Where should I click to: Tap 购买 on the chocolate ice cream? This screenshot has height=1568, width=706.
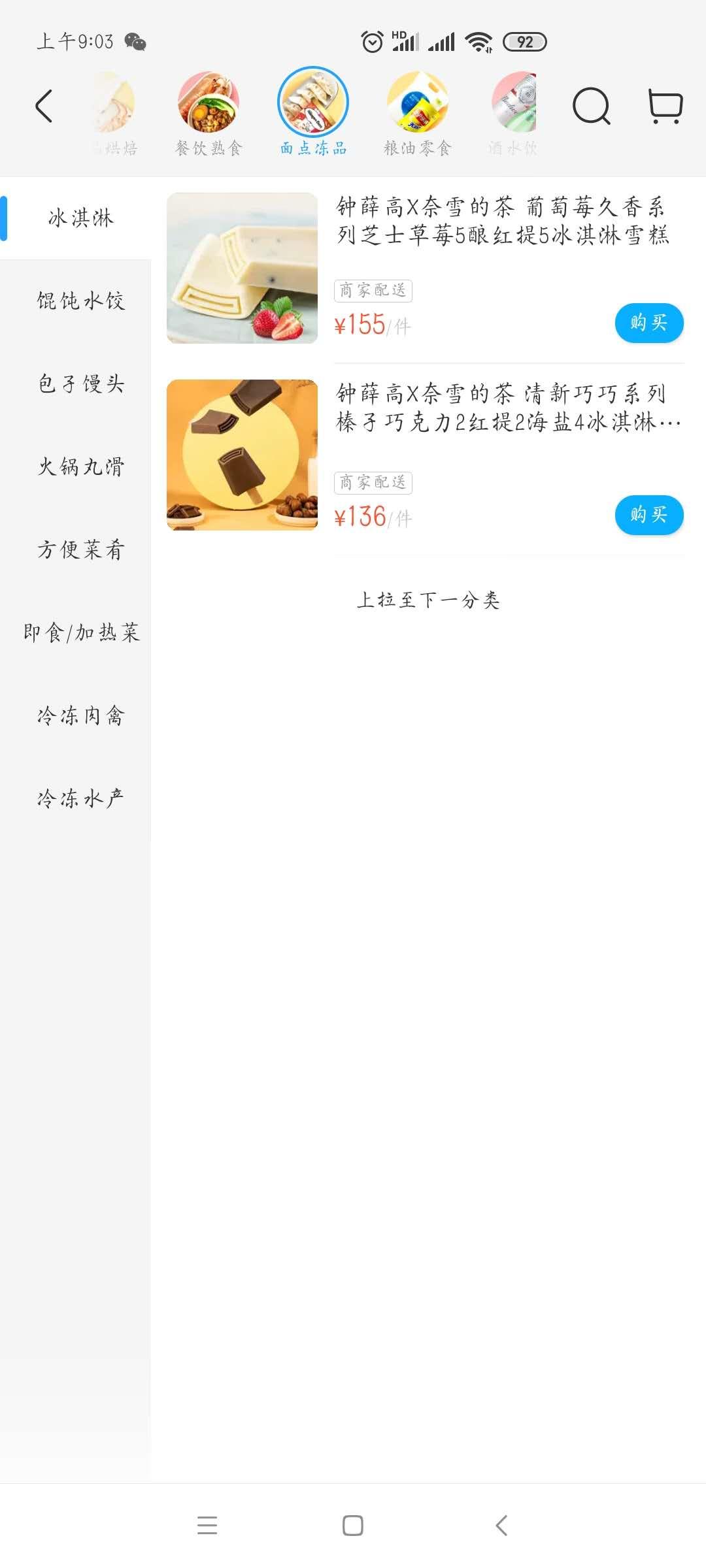(x=648, y=515)
